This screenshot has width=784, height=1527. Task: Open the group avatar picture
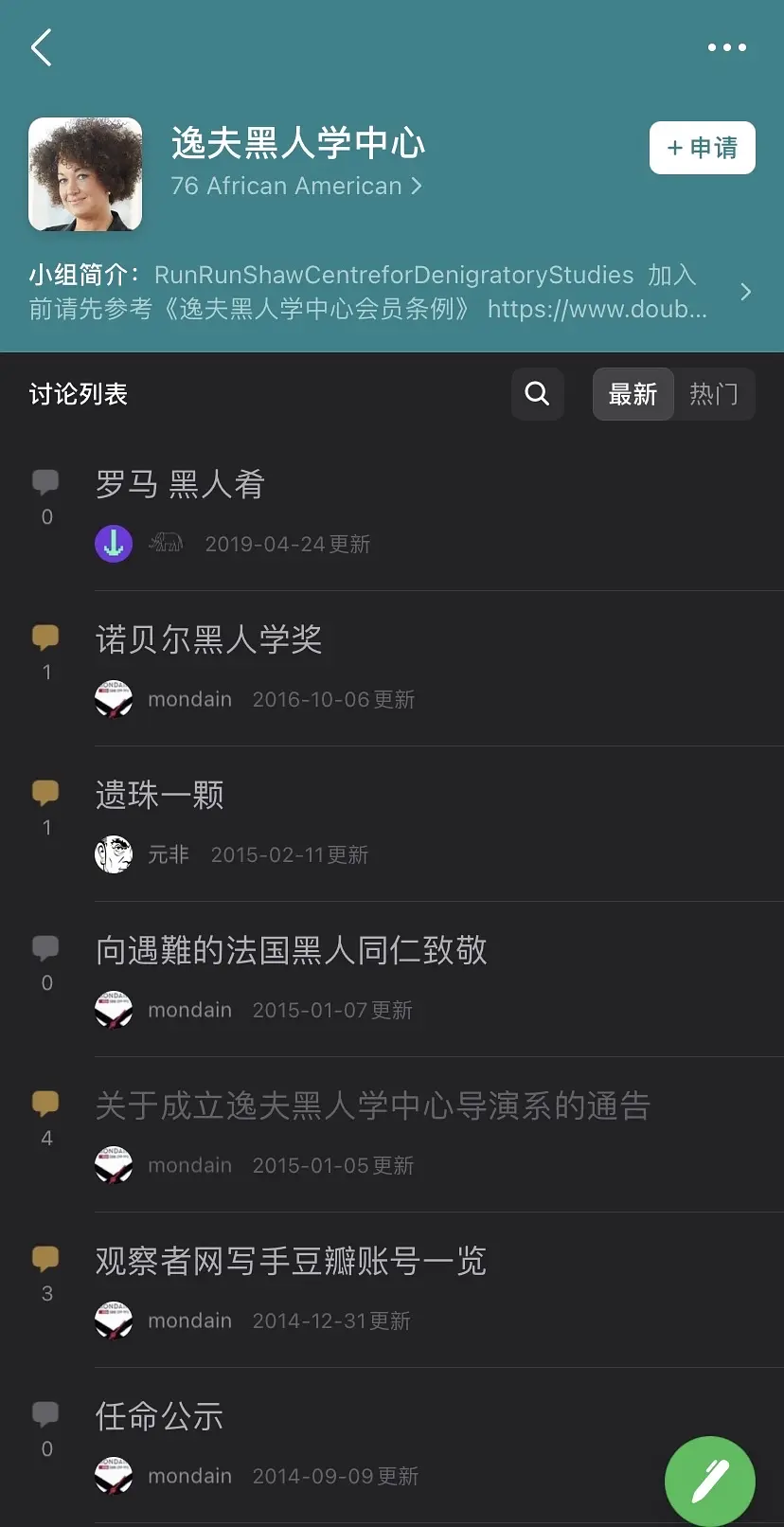[x=85, y=174]
